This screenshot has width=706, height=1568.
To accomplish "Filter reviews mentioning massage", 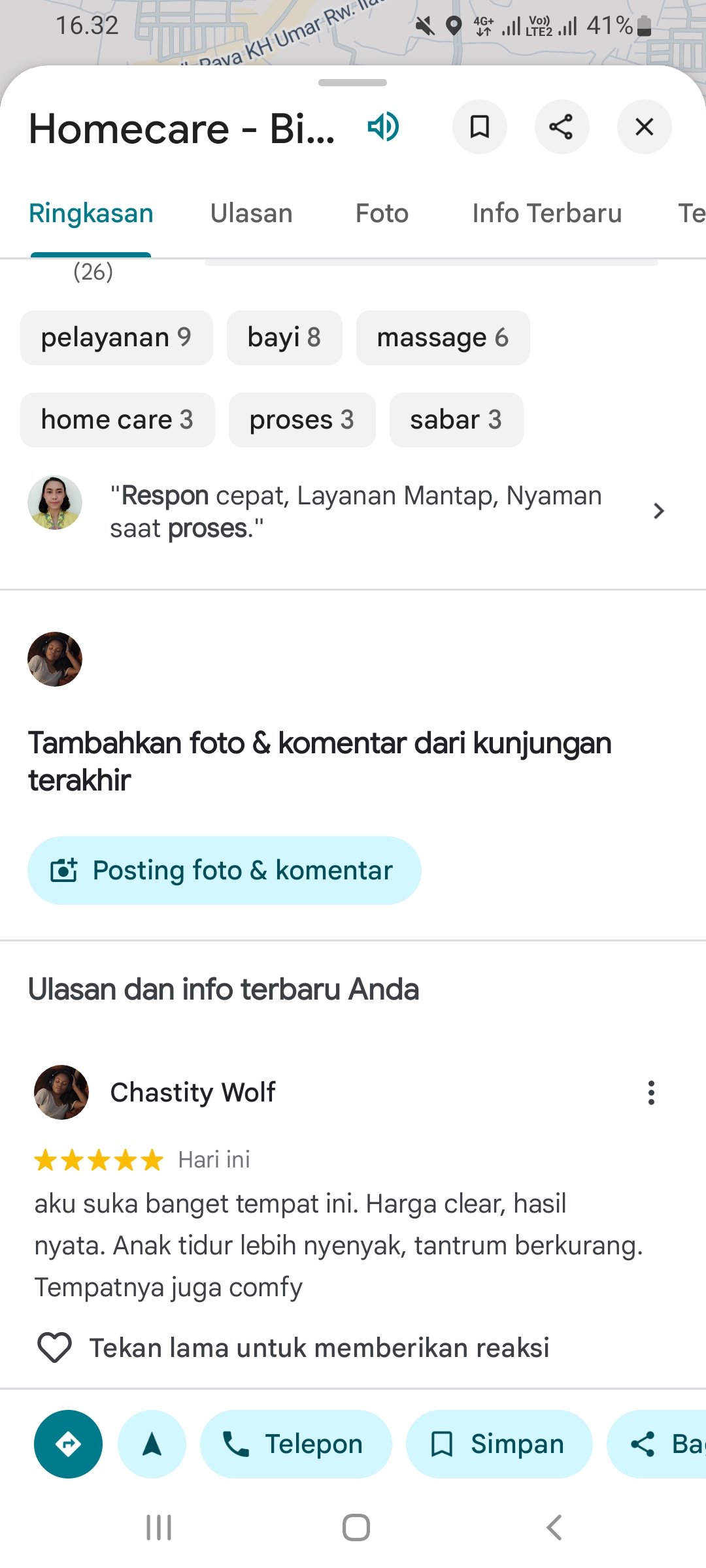I will (443, 338).
